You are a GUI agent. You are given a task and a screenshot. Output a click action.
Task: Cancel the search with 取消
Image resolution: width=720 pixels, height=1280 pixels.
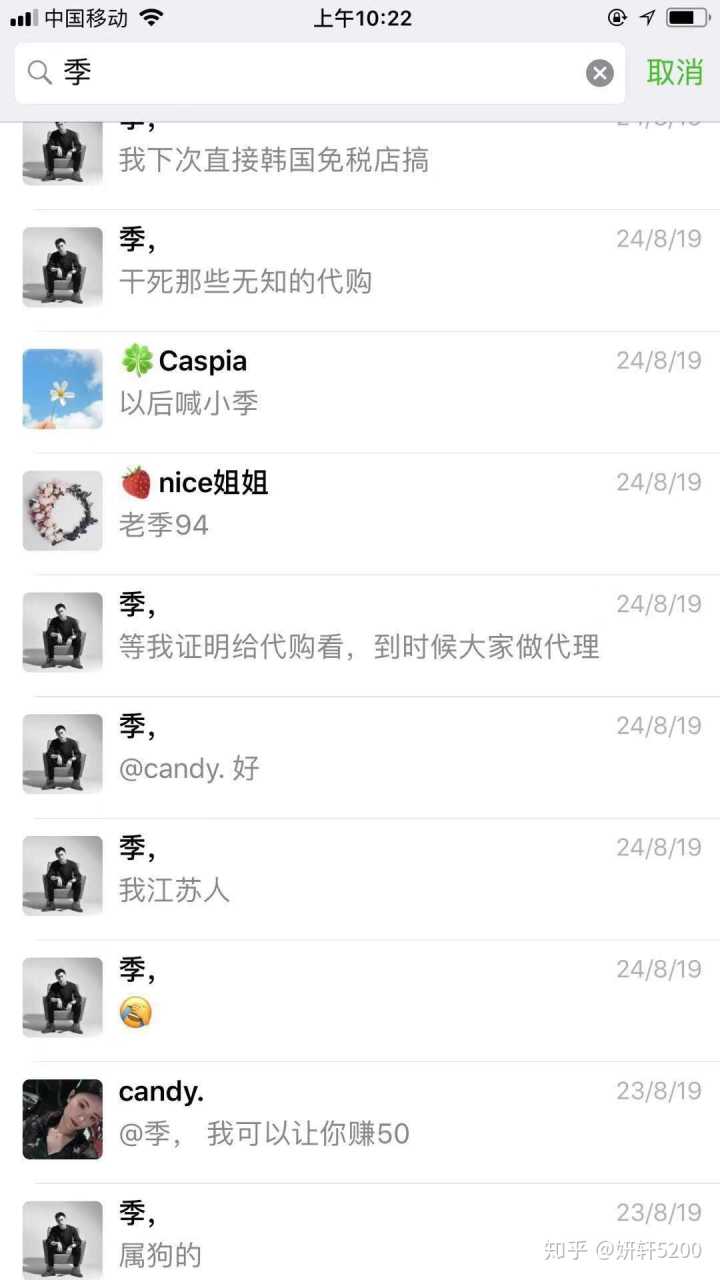[x=674, y=73]
